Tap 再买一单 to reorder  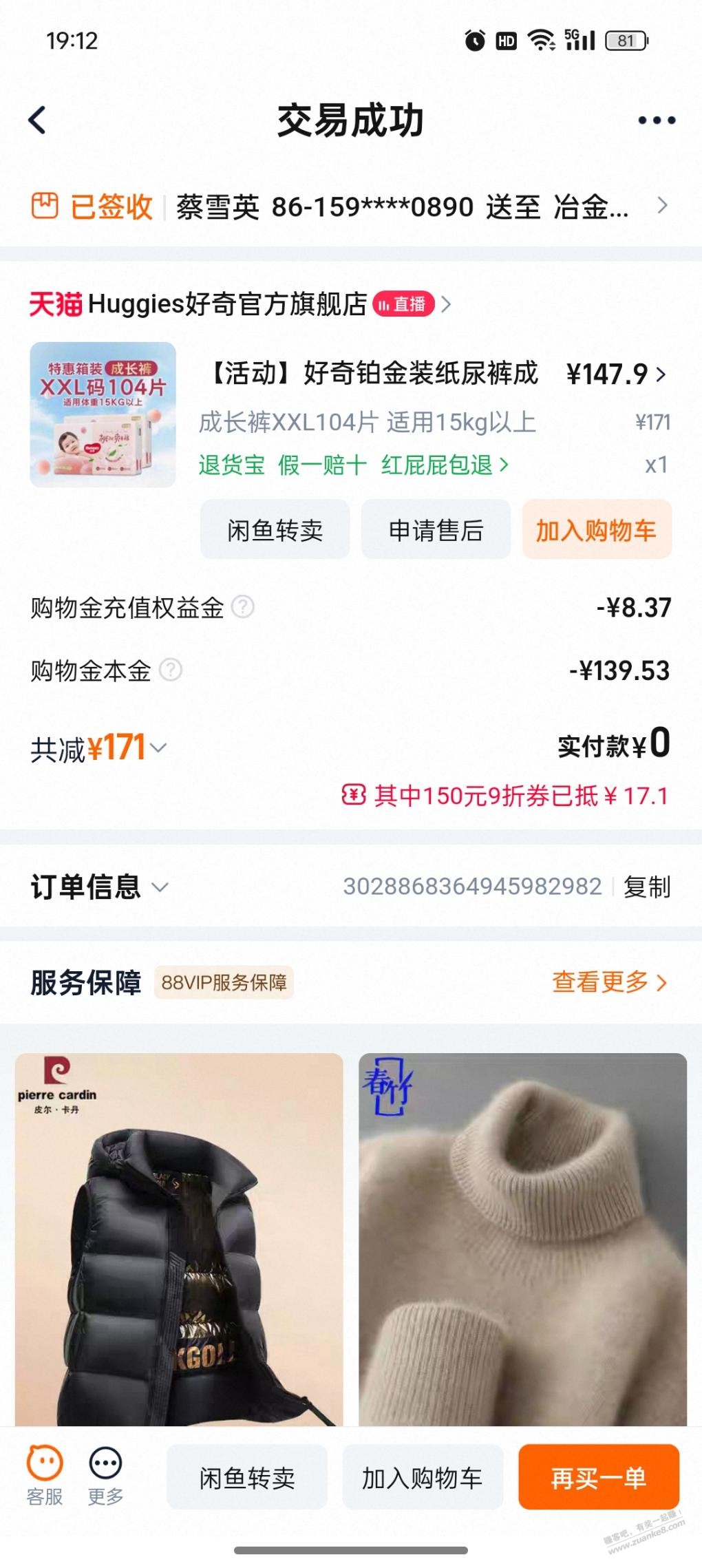[x=598, y=1477]
